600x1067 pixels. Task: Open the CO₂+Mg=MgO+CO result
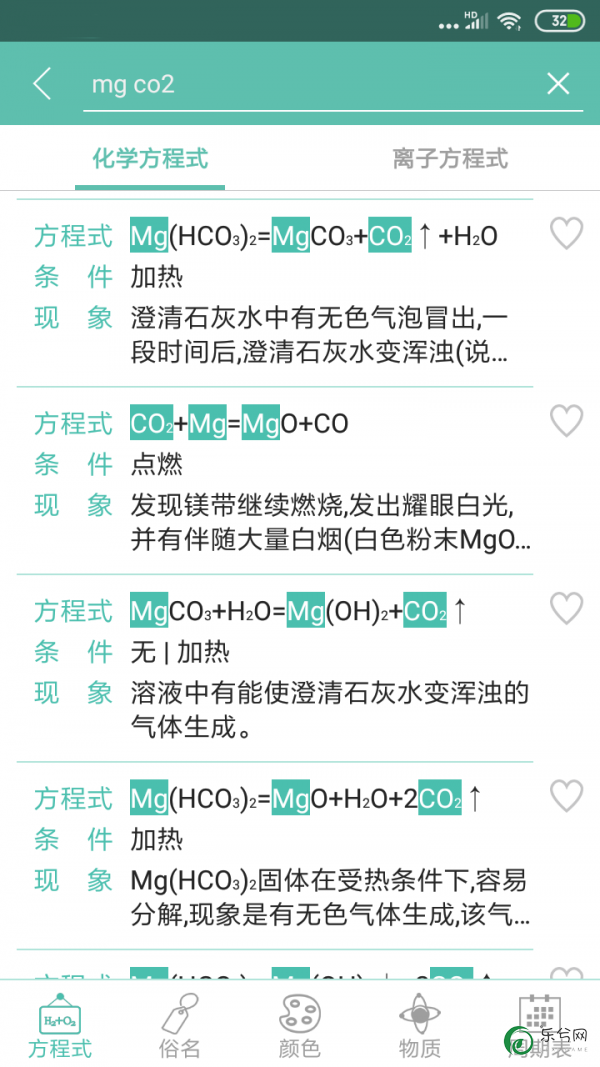coord(275,481)
